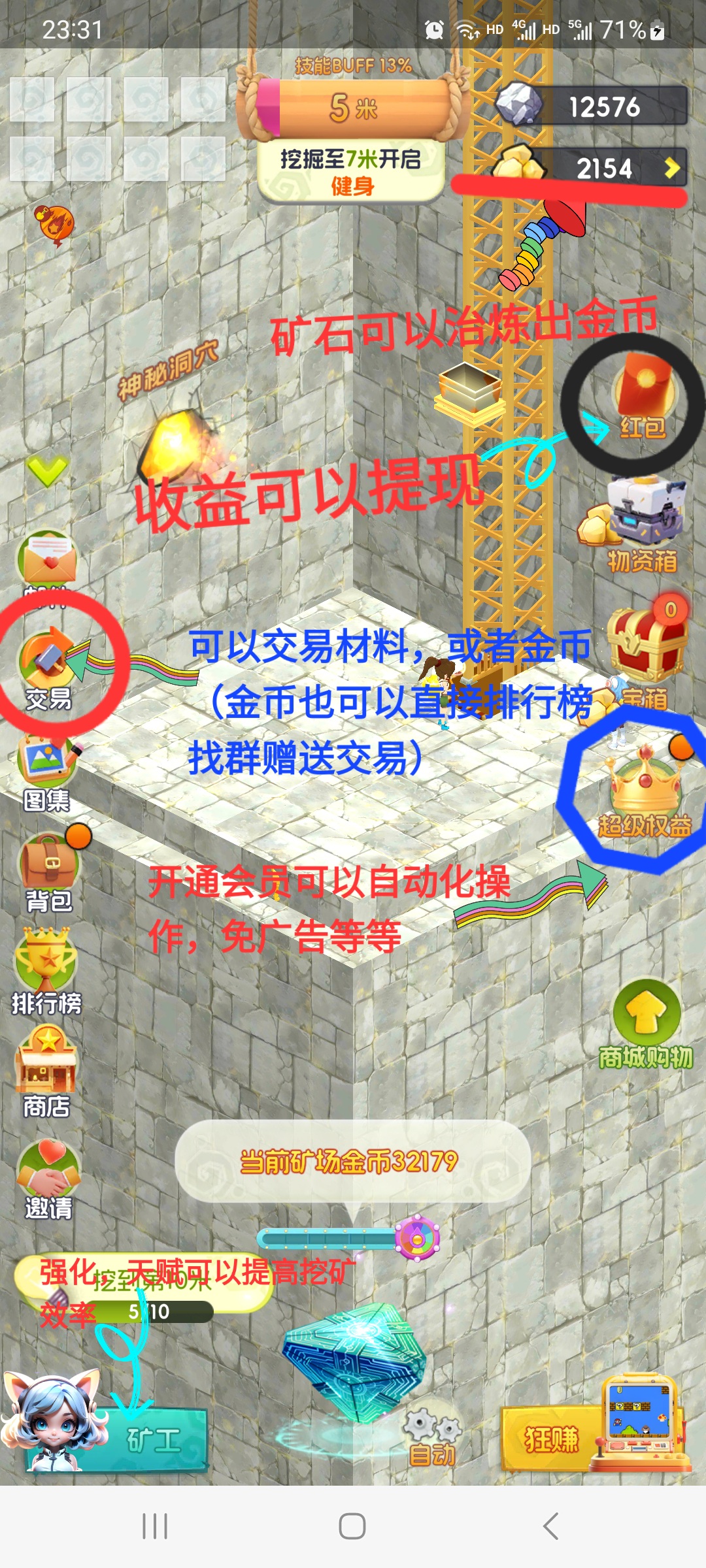Open the 交易 trading menu
Screen dimensions: 706x1568
(47, 666)
